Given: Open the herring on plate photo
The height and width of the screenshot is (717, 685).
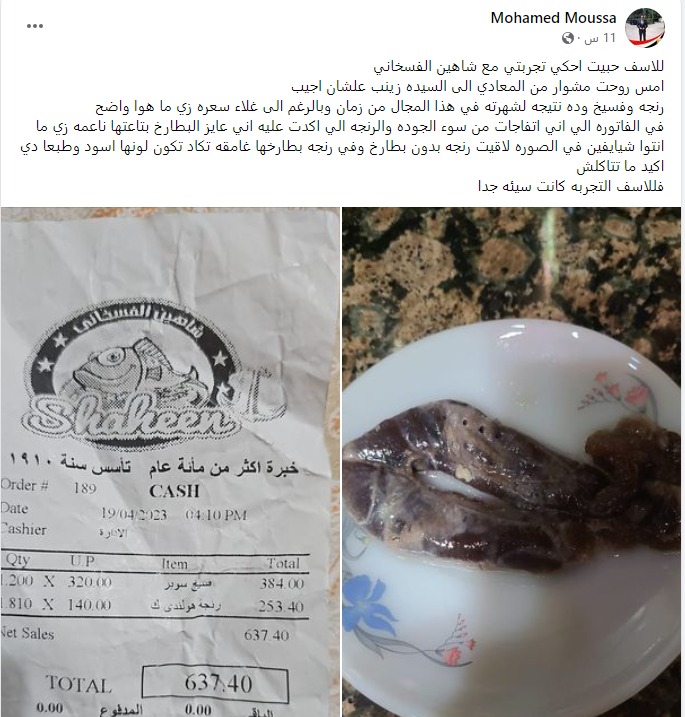Looking at the screenshot, I should tap(512, 460).
